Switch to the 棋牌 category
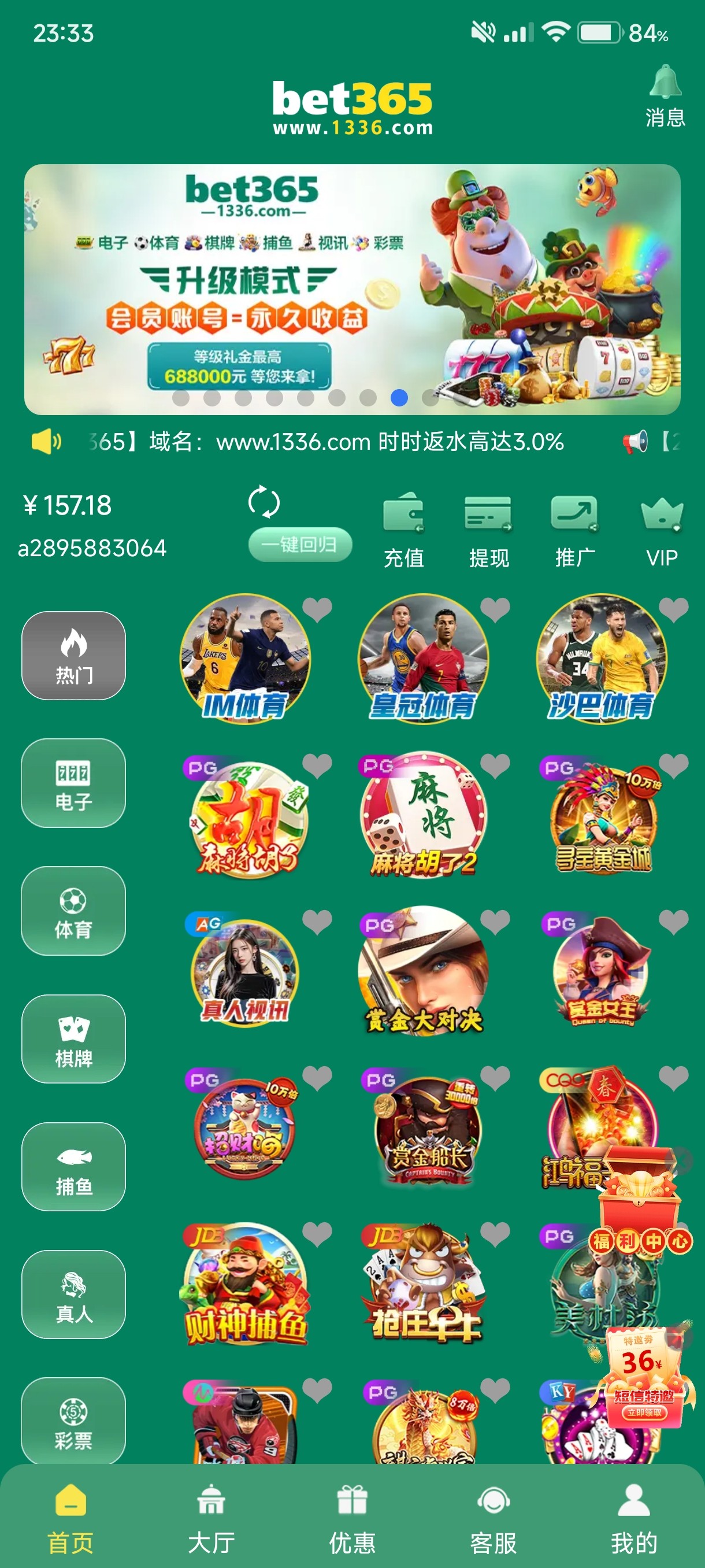This screenshot has width=705, height=1568. pos(73,1038)
